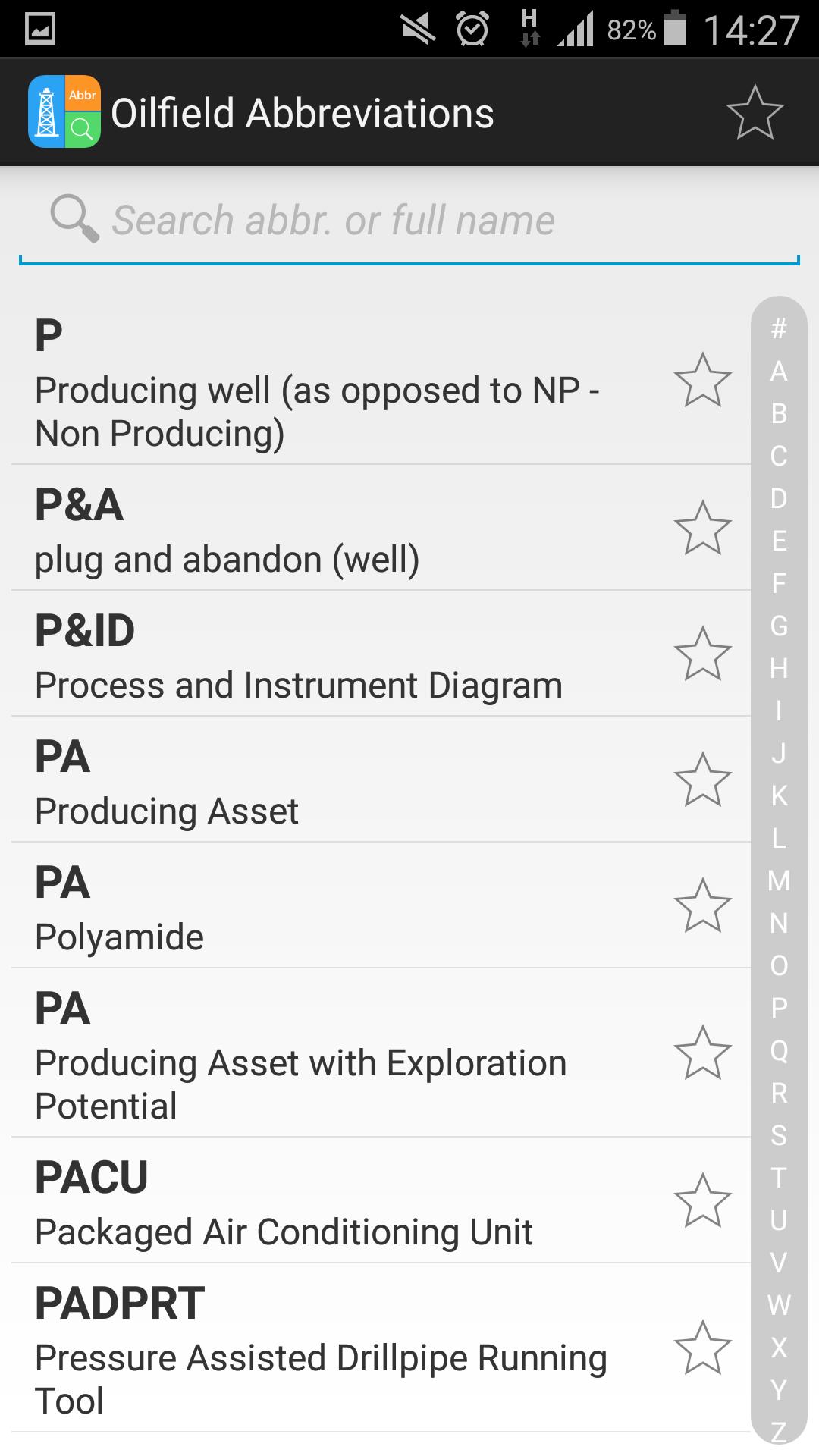Tap the search abbr. or full name field
819x1456 pixels.
click(x=409, y=221)
